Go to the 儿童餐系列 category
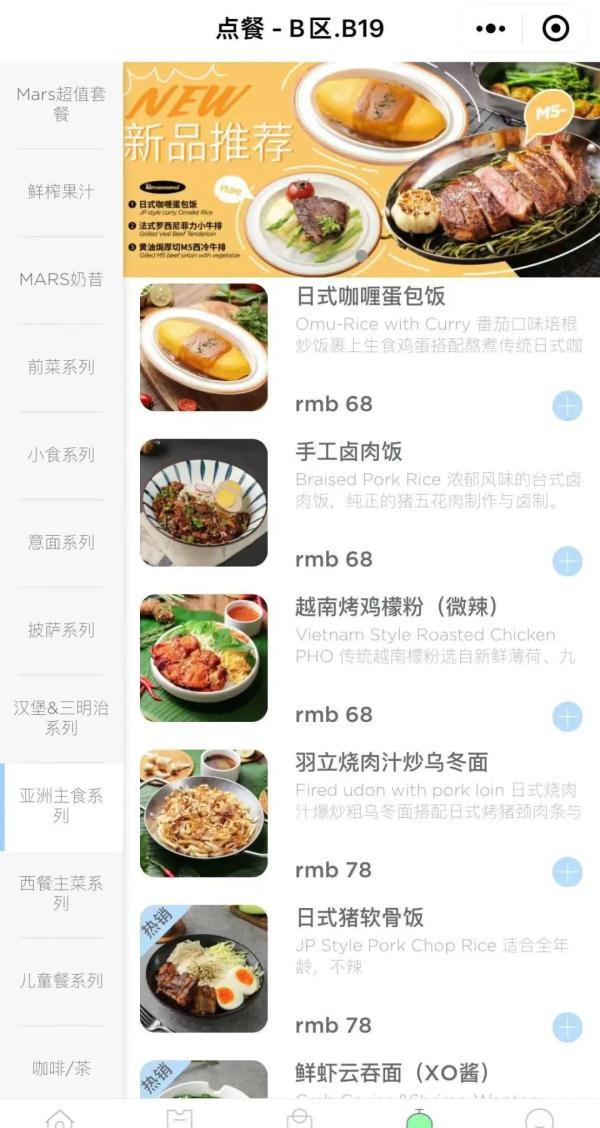Image resolution: width=600 pixels, height=1128 pixels. [x=61, y=980]
